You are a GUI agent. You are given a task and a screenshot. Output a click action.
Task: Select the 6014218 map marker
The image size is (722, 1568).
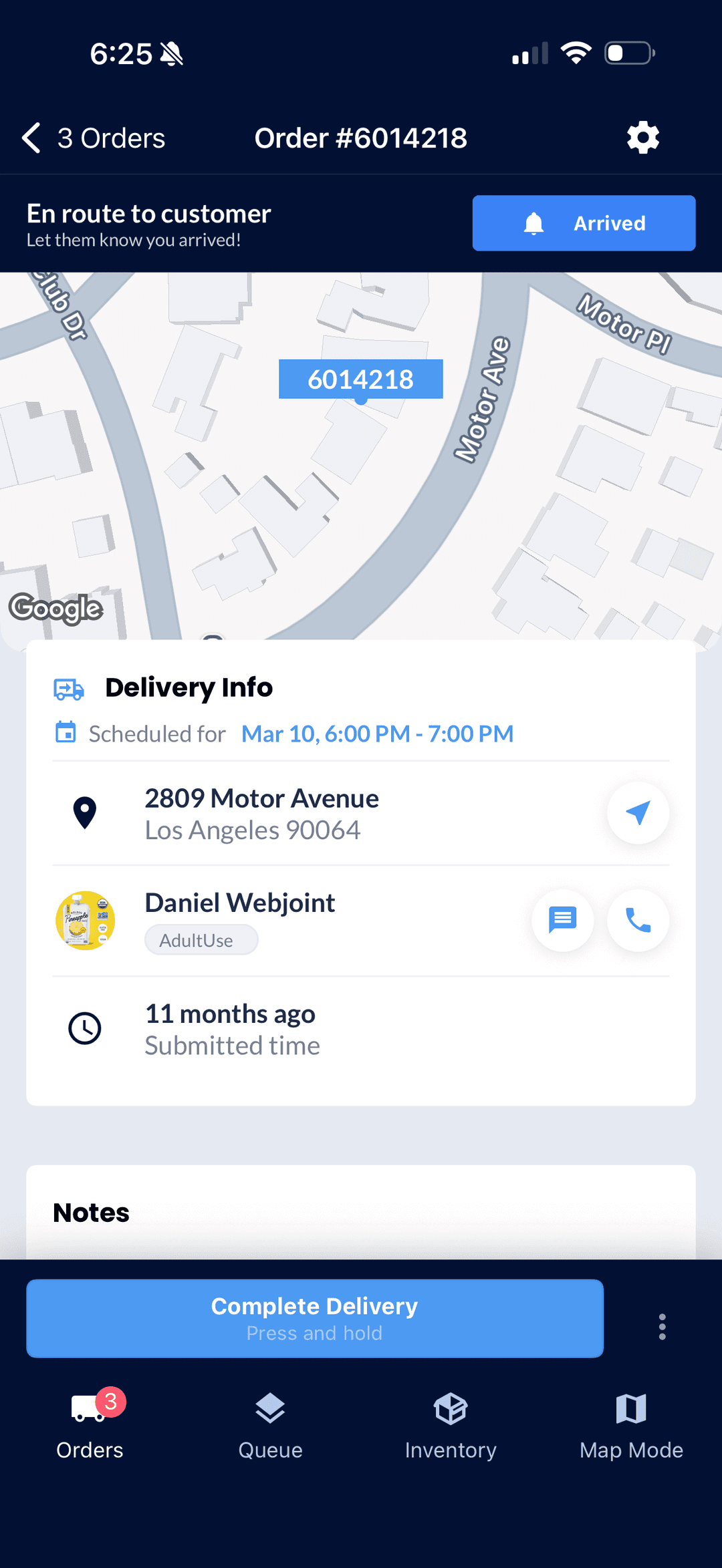click(360, 379)
